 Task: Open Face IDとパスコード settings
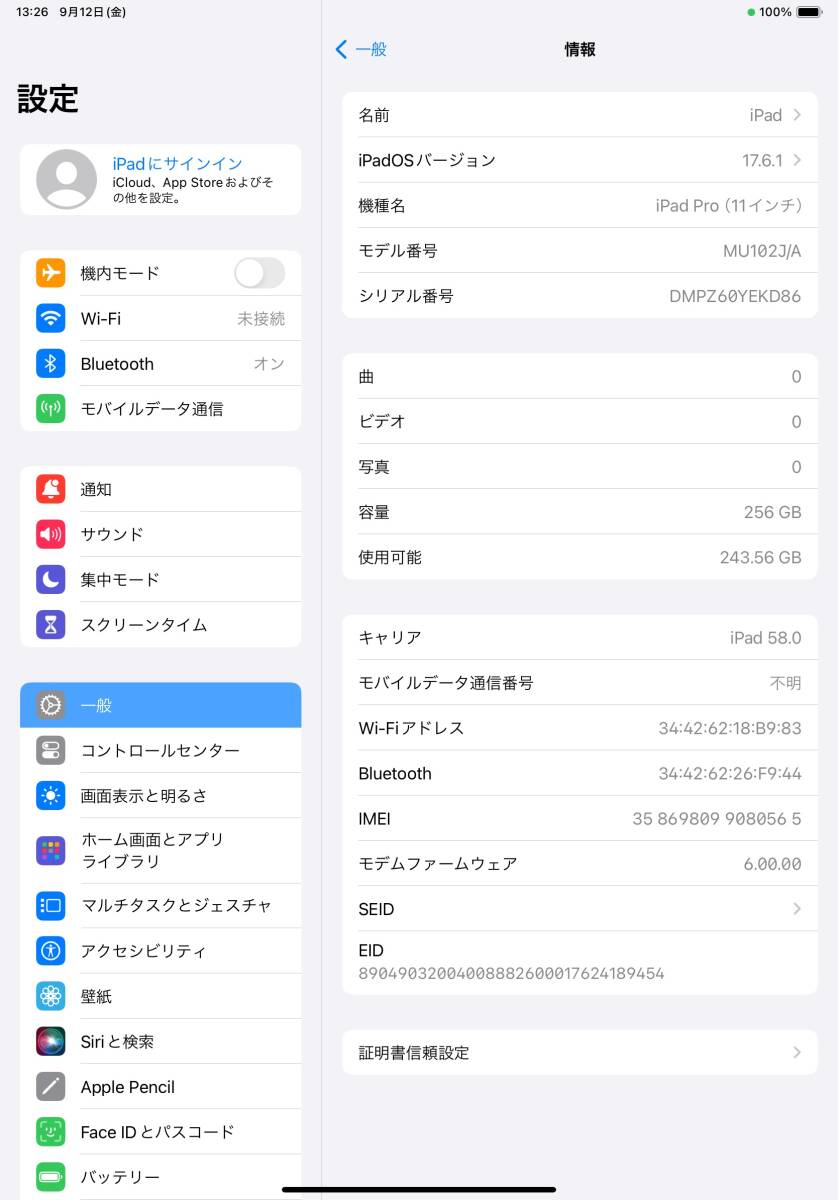(160, 1132)
